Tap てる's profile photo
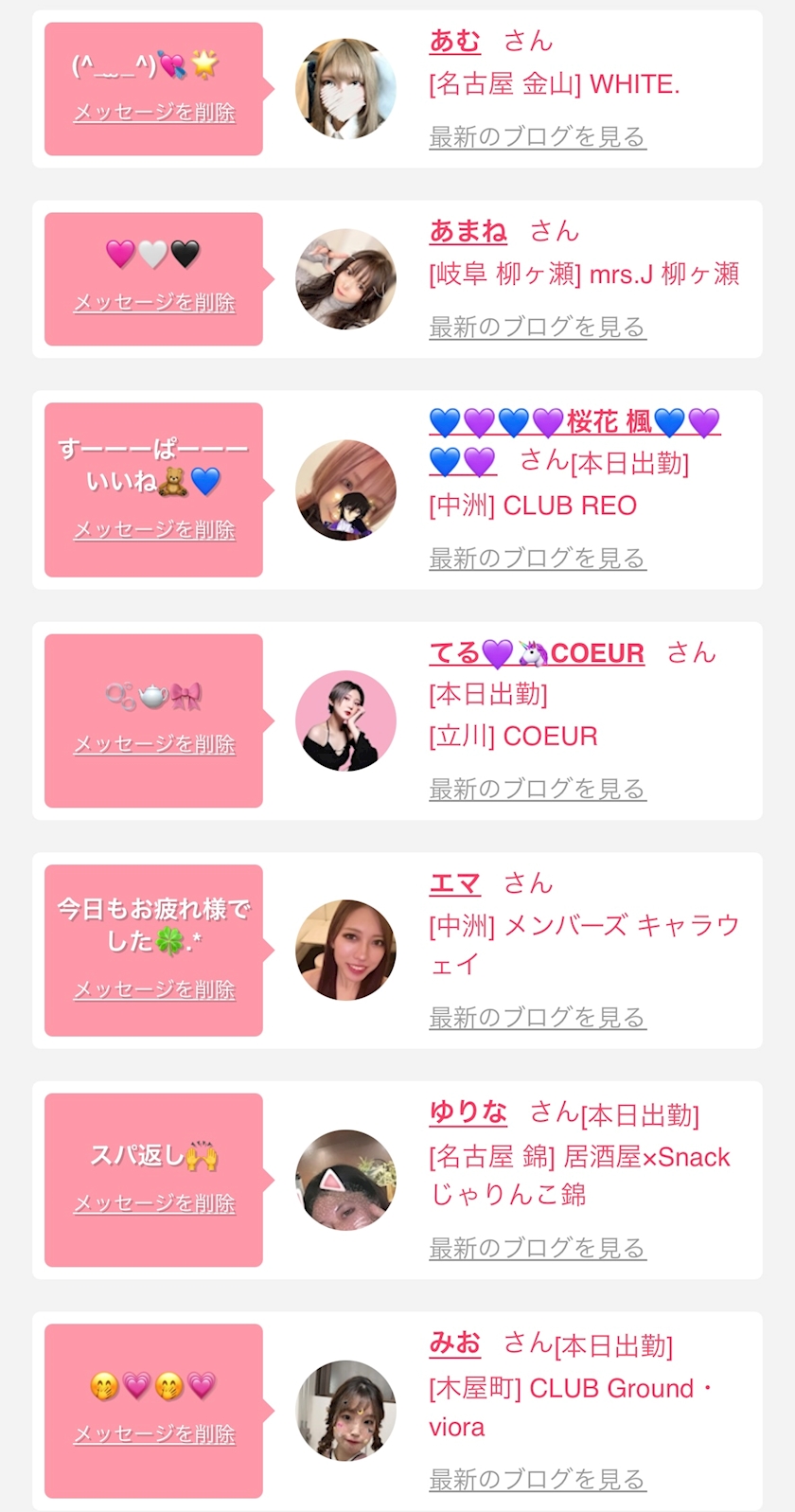 pos(345,720)
